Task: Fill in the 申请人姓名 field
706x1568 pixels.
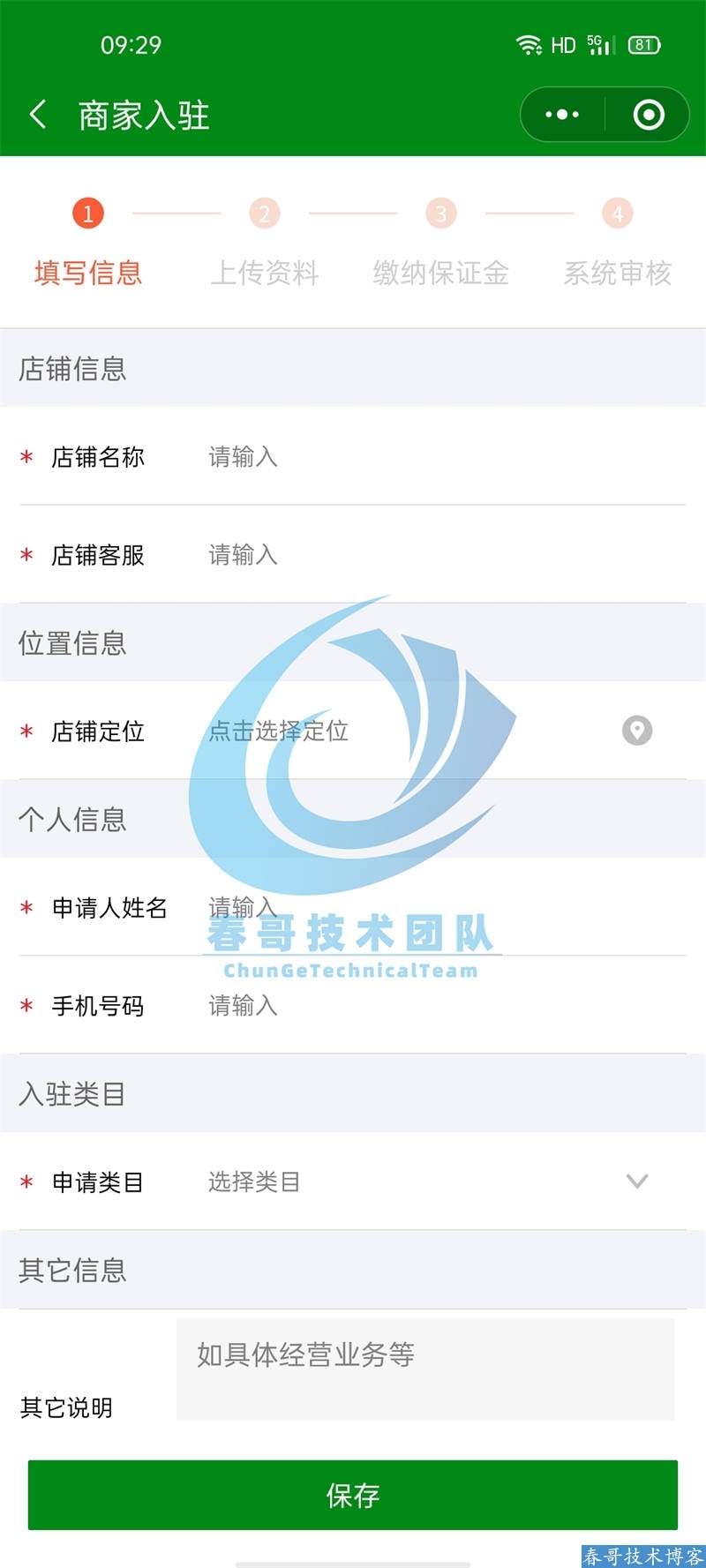Action: 441,908
